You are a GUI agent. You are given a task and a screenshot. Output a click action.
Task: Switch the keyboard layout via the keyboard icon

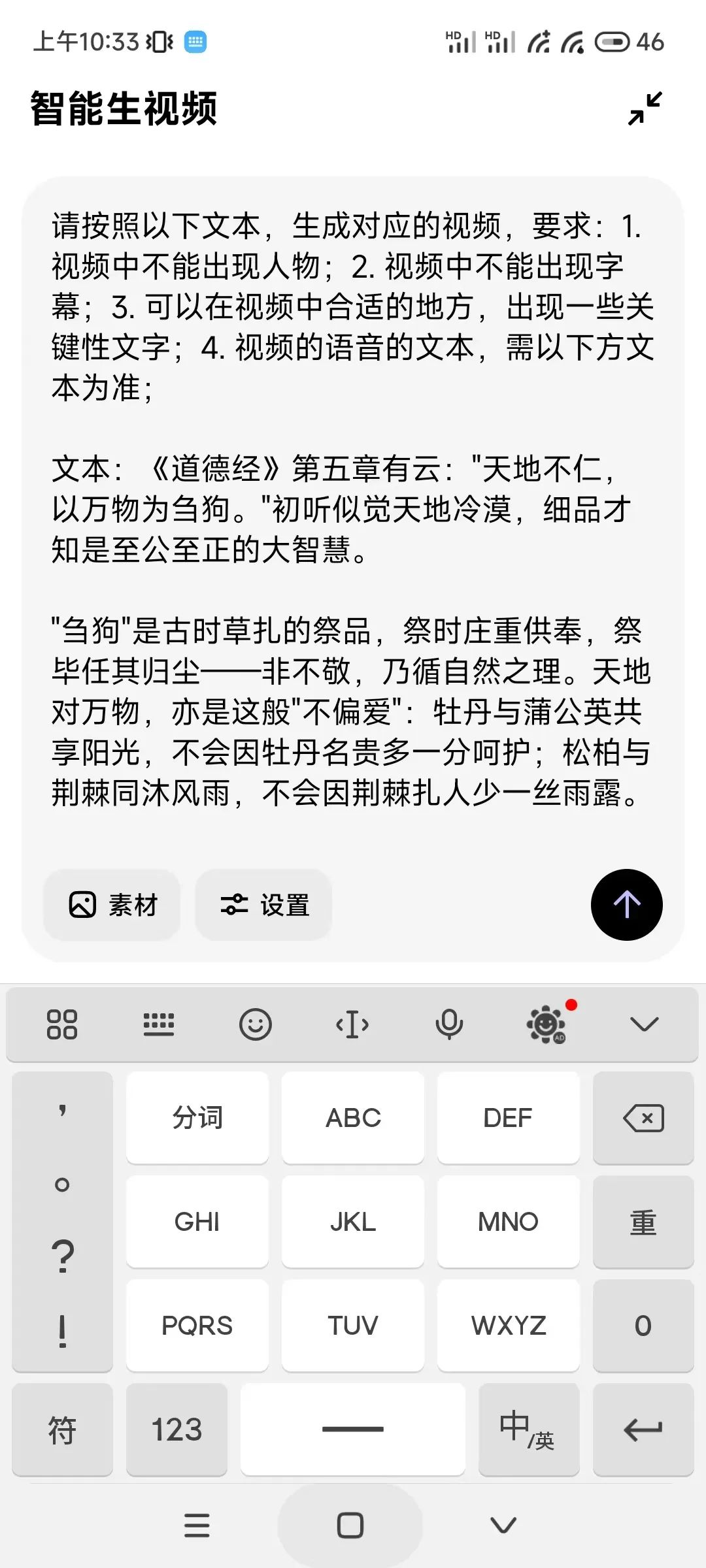pyautogui.click(x=159, y=1024)
